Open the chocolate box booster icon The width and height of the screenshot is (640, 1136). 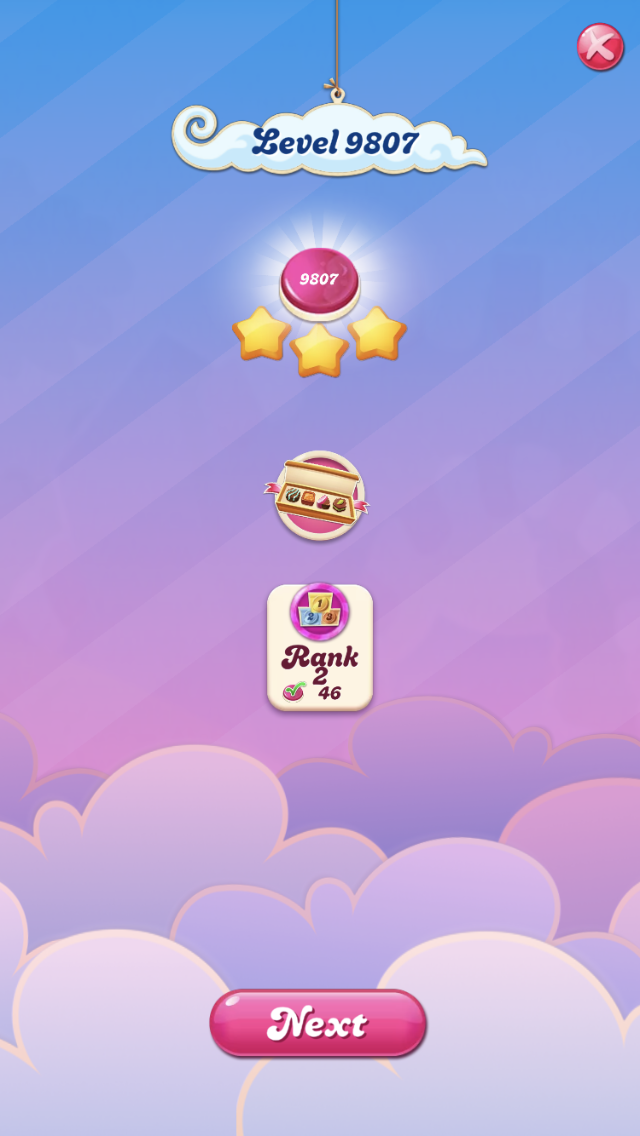tap(319, 495)
